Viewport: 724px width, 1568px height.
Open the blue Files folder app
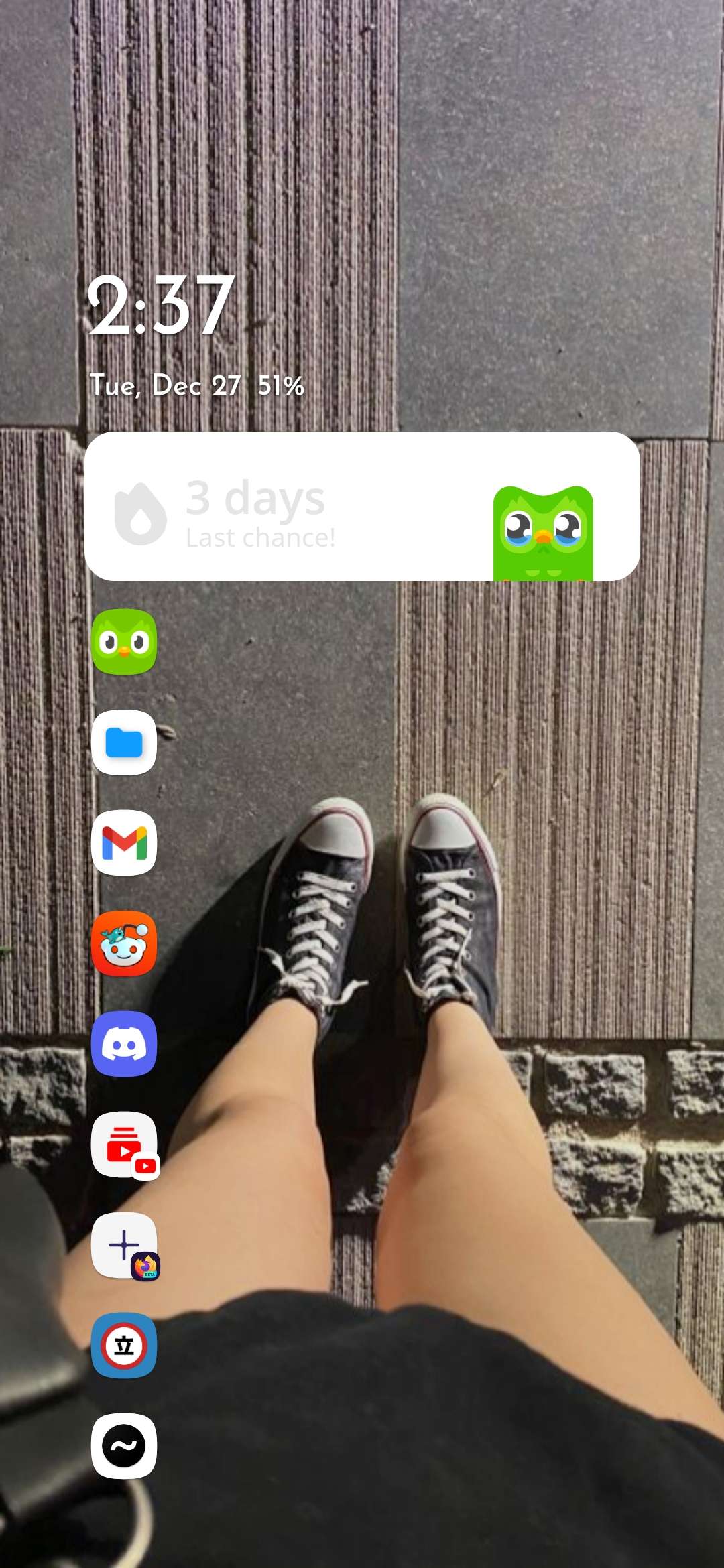pos(124,742)
